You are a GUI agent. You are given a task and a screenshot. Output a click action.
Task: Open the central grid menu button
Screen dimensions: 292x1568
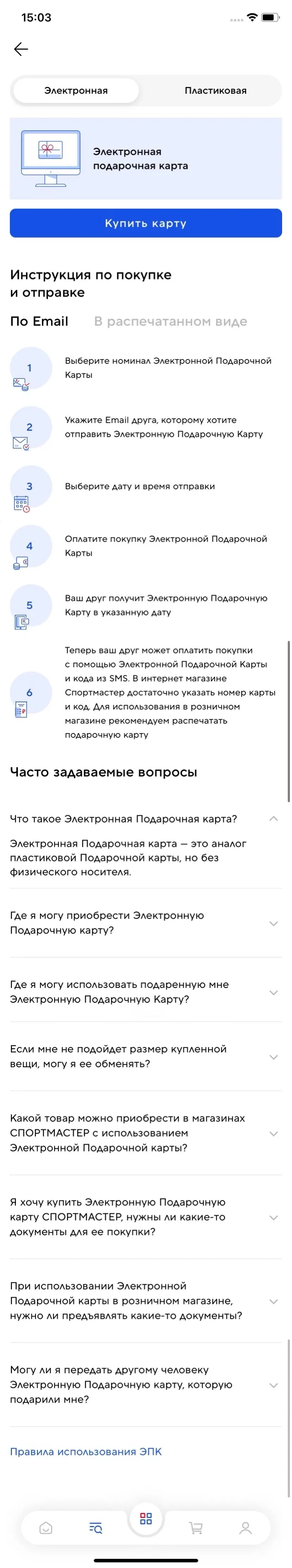tap(146, 1518)
